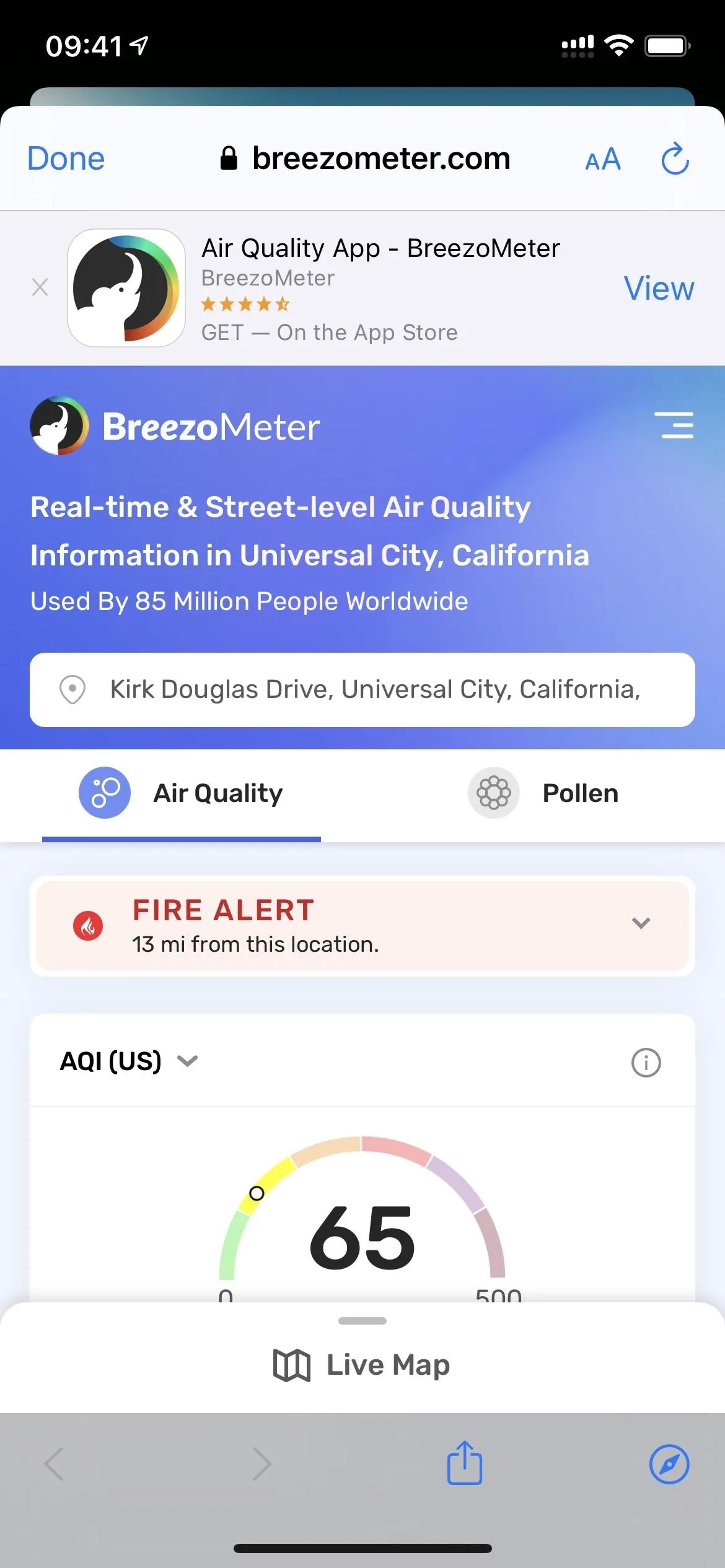Viewport: 725px width, 1568px height.
Task: Share this page with the share icon
Action: (x=465, y=1463)
